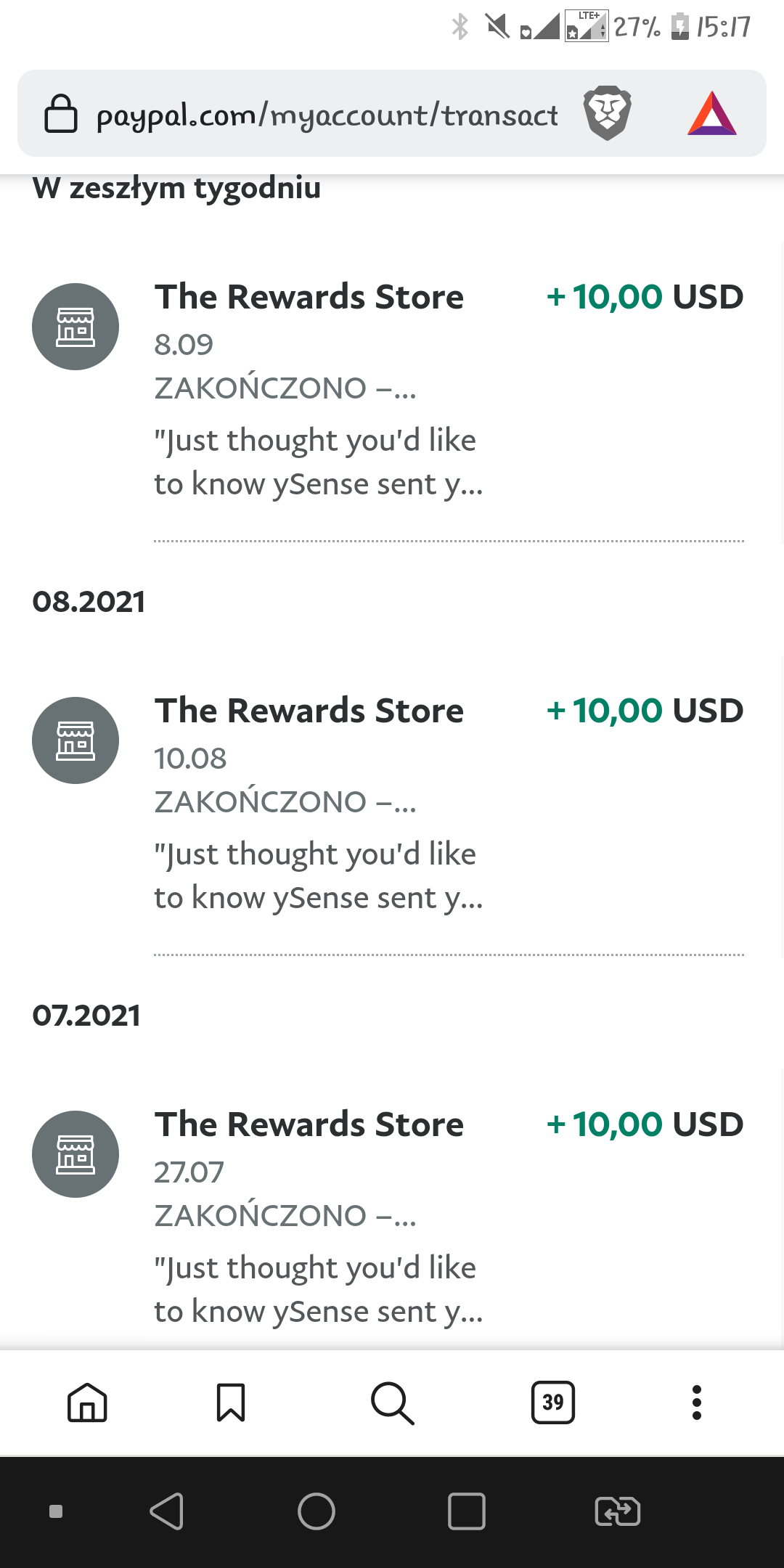Tap the paypal.com address bar
The height and width of the screenshot is (1568, 784).
pos(327,115)
